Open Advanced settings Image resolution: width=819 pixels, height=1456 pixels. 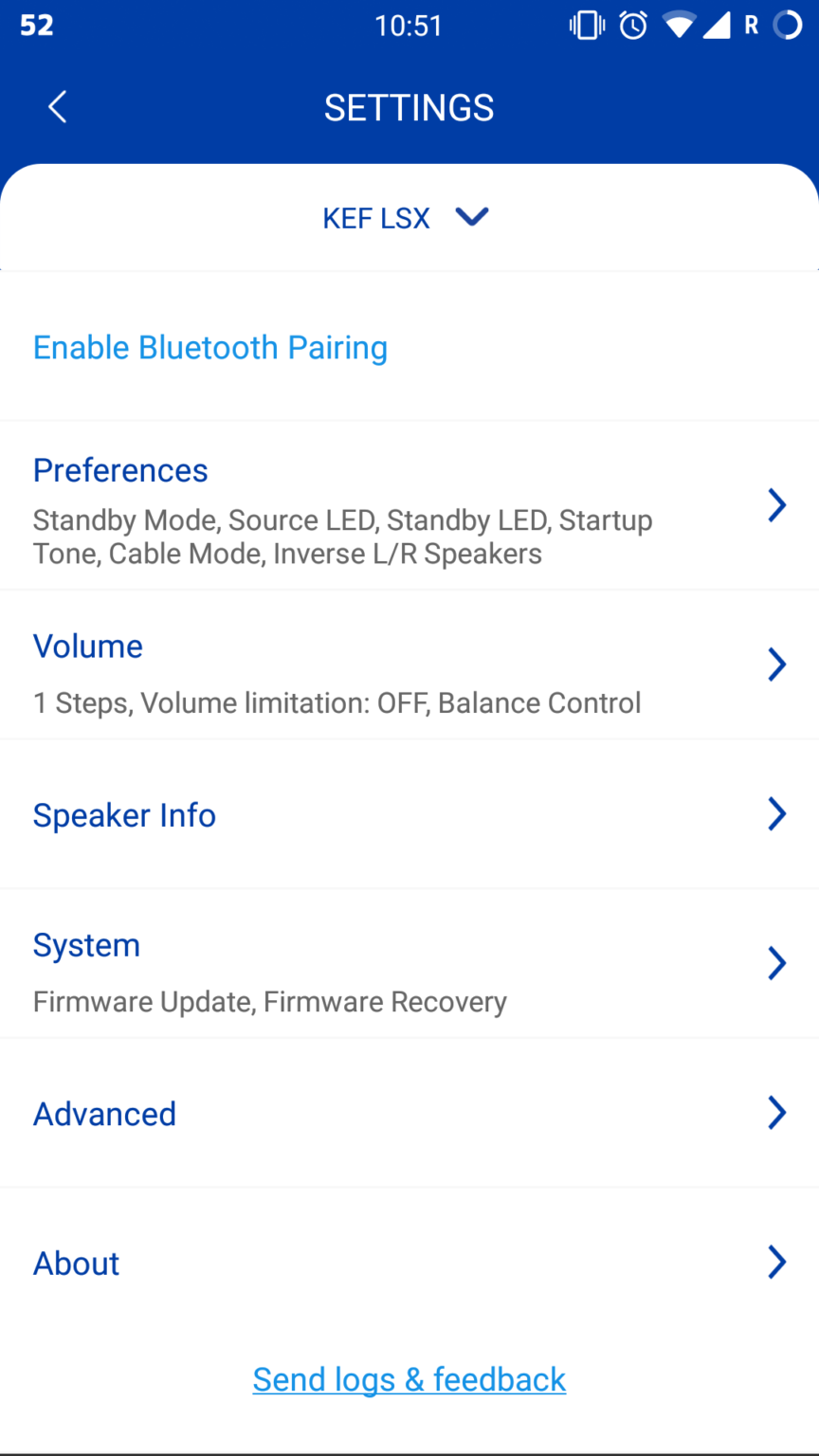tap(409, 1113)
